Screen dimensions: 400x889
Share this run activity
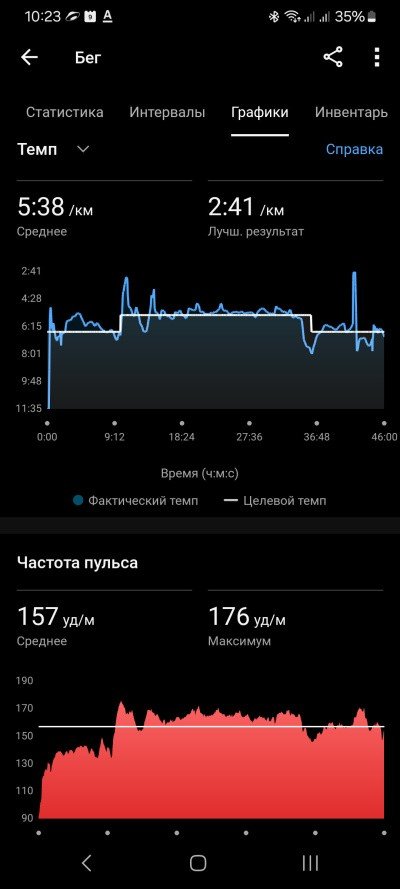click(333, 57)
